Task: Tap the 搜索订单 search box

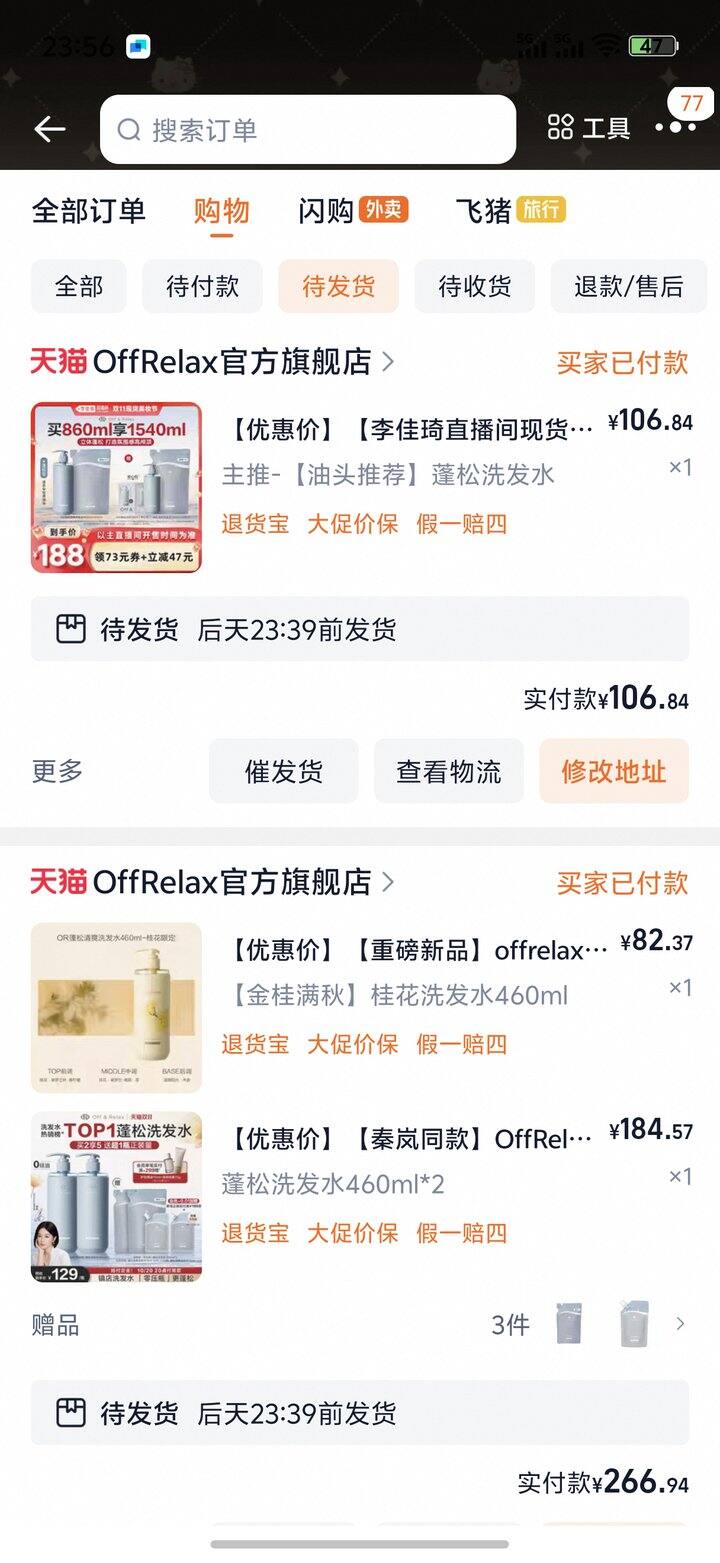Action: point(308,130)
